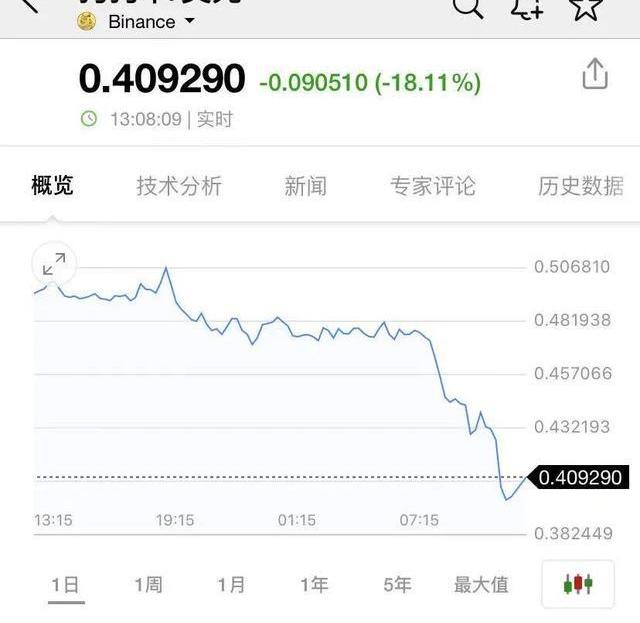Screen dimensions: 640x623
Task: Switch to the 技术分析 tab
Action: [179, 185]
